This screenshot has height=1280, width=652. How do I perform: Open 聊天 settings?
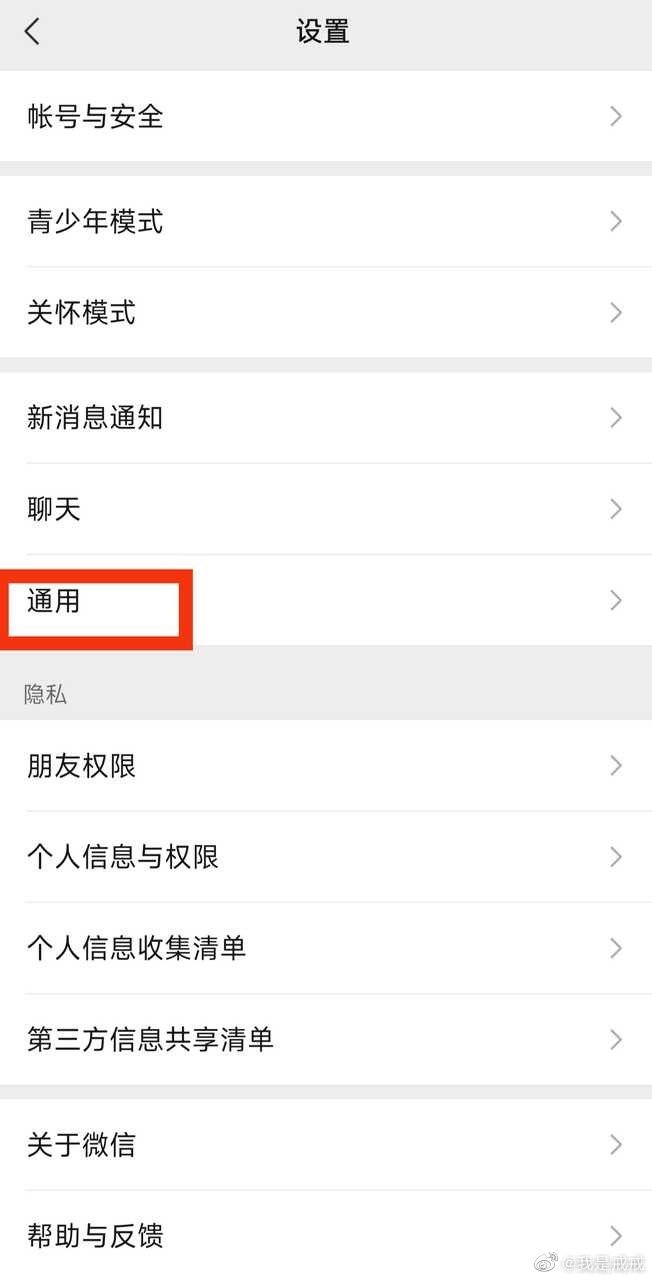(326, 509)
